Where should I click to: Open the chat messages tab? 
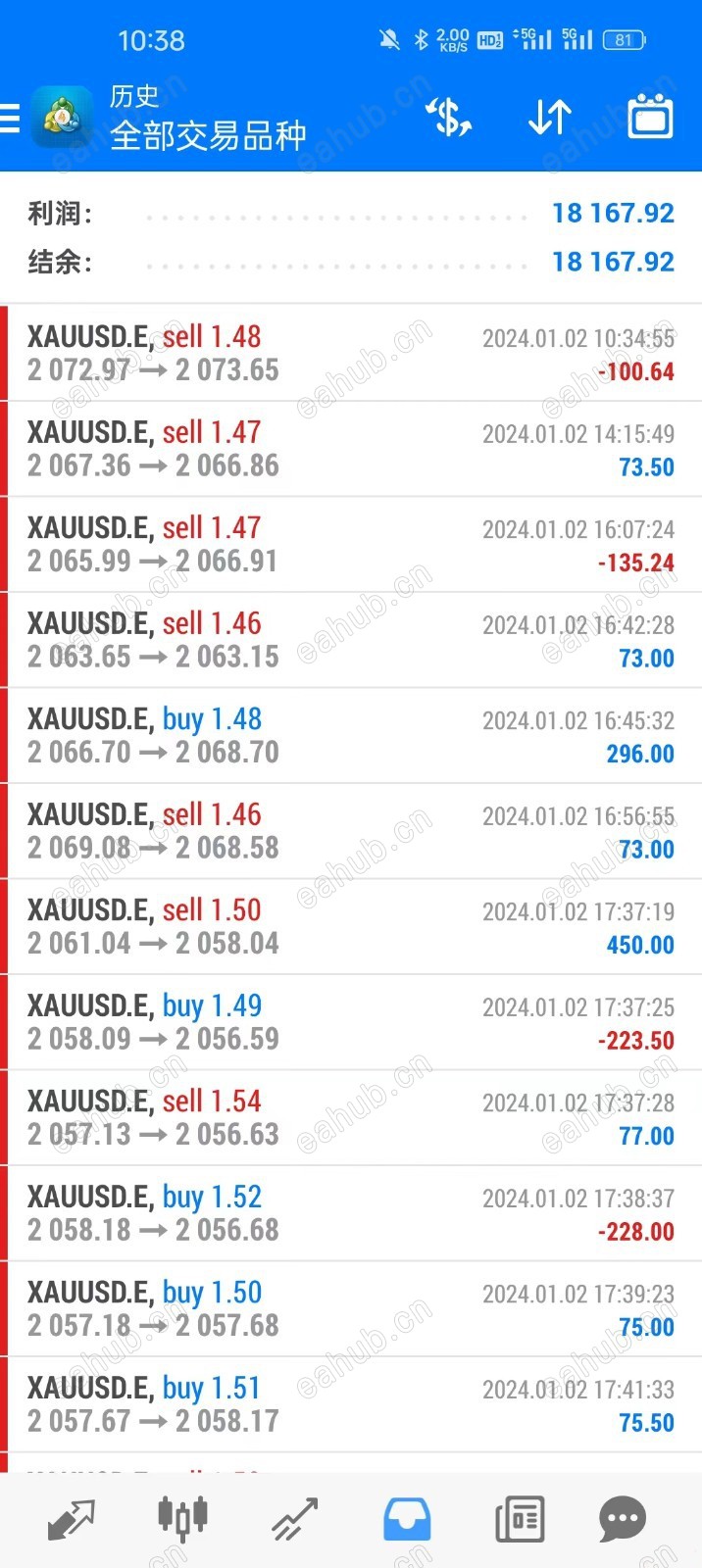[622, 1519]
